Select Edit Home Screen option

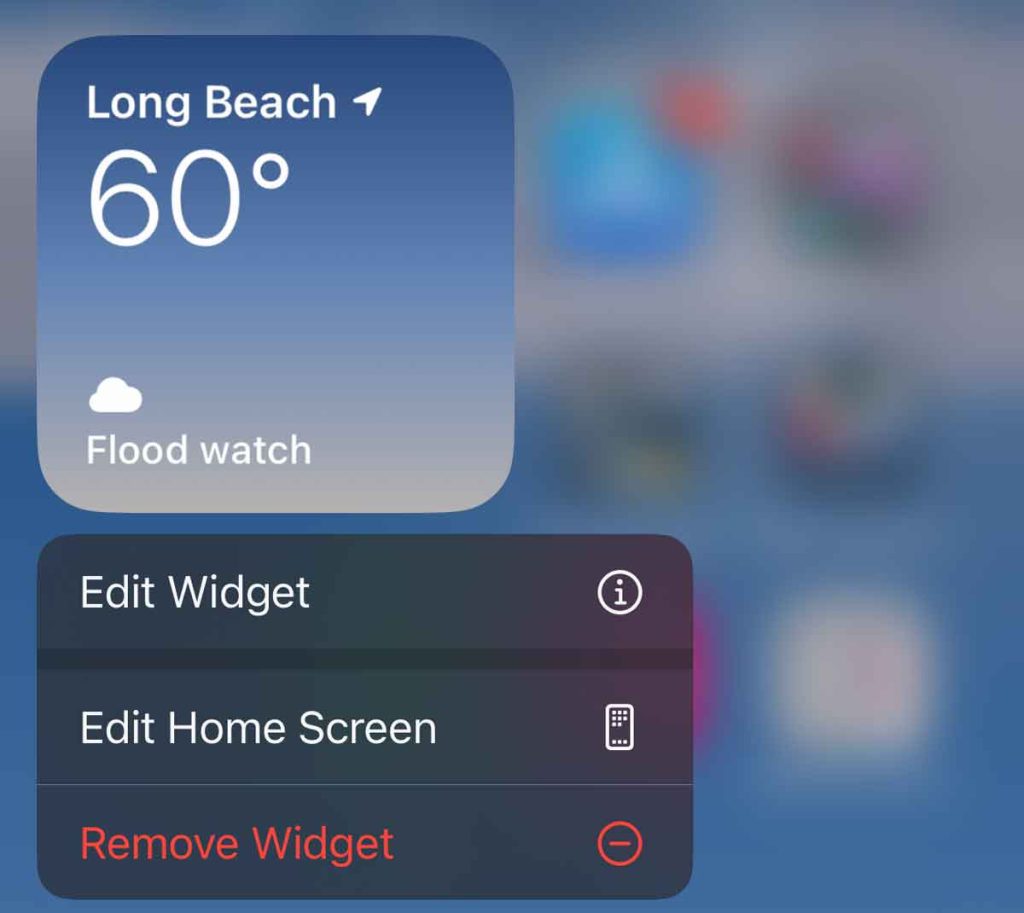click(363, 727)
